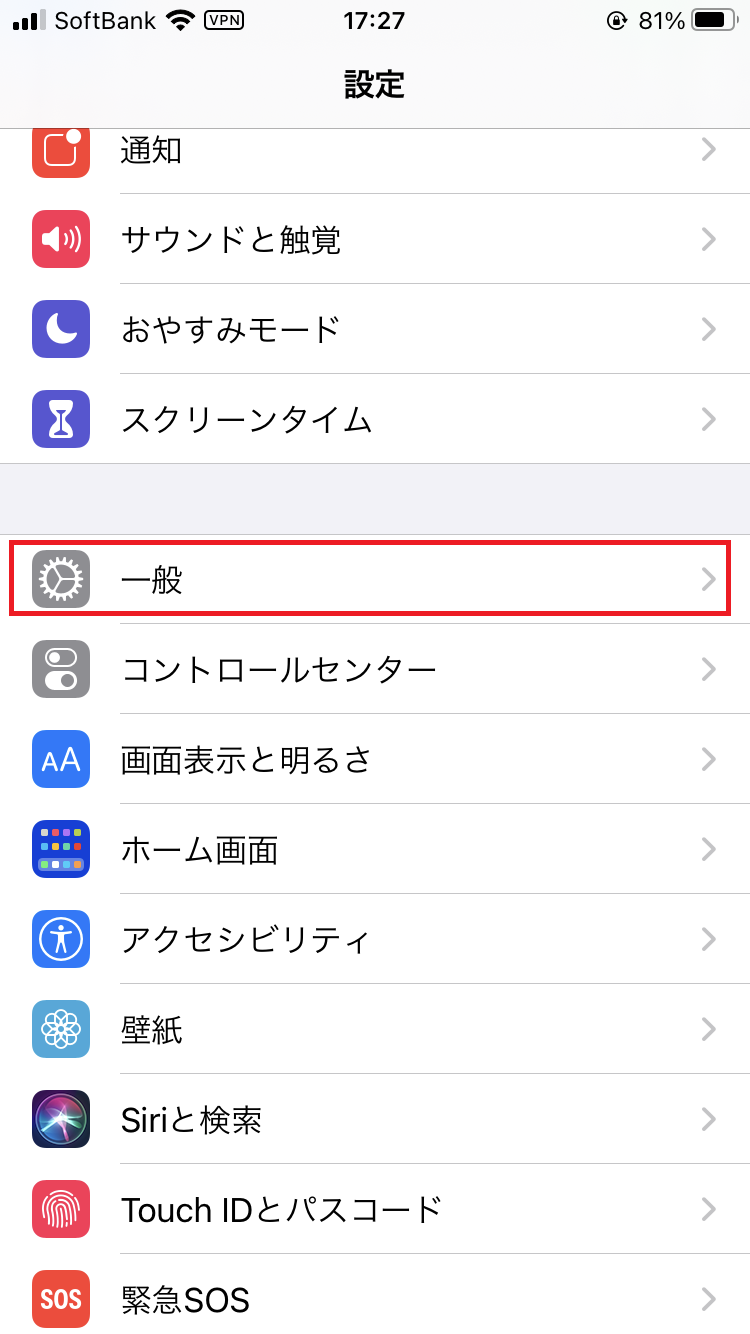Open 壁紙 settings
This screenshot has width=750, height=1334.
(375, 1029)
